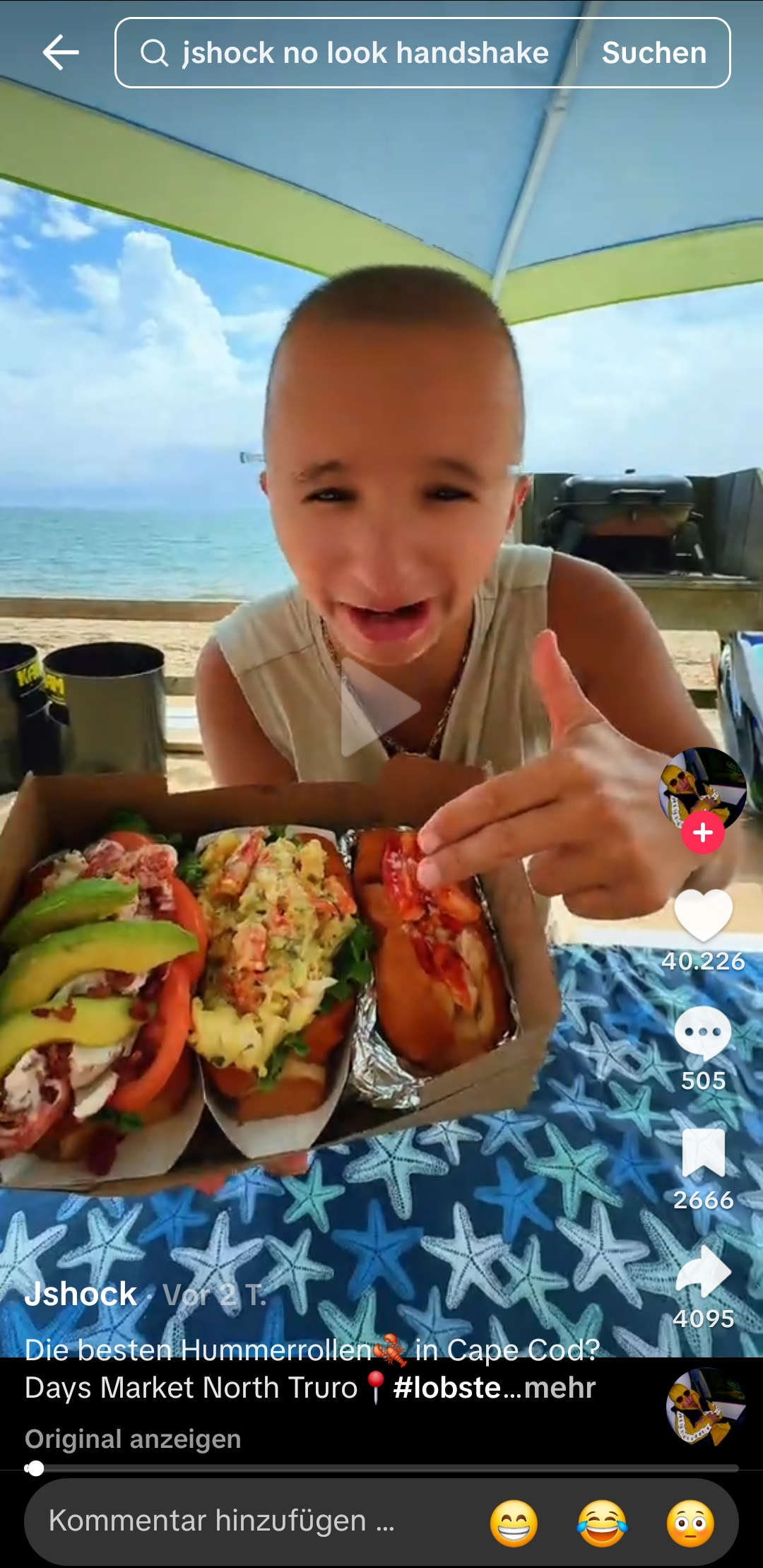
Task: Insert the flushed face emoji into comment
Action: [x=690, y=1523]
